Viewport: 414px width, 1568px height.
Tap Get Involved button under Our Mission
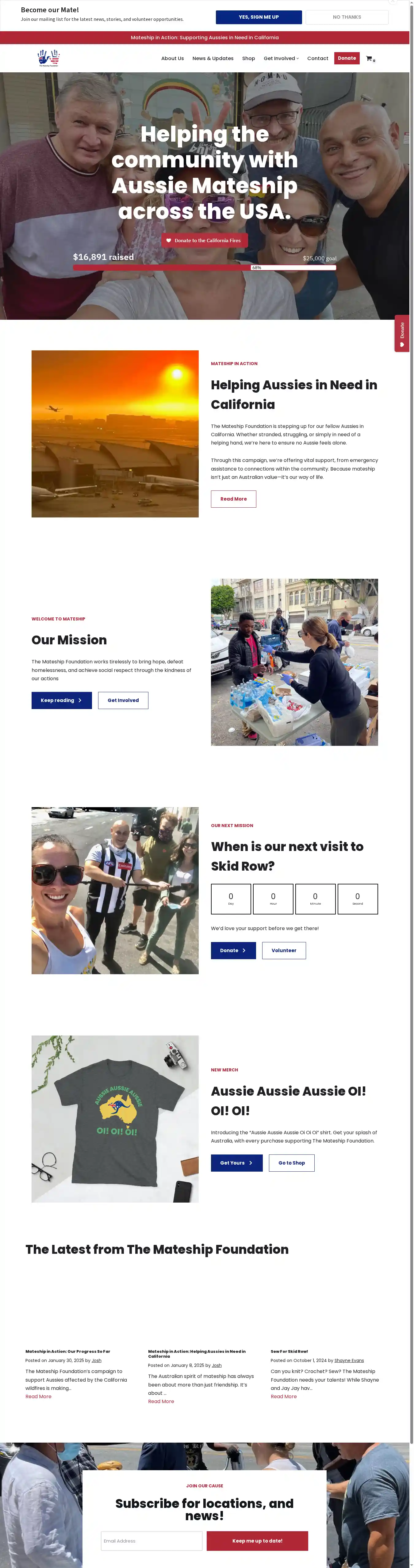(123, 700)
